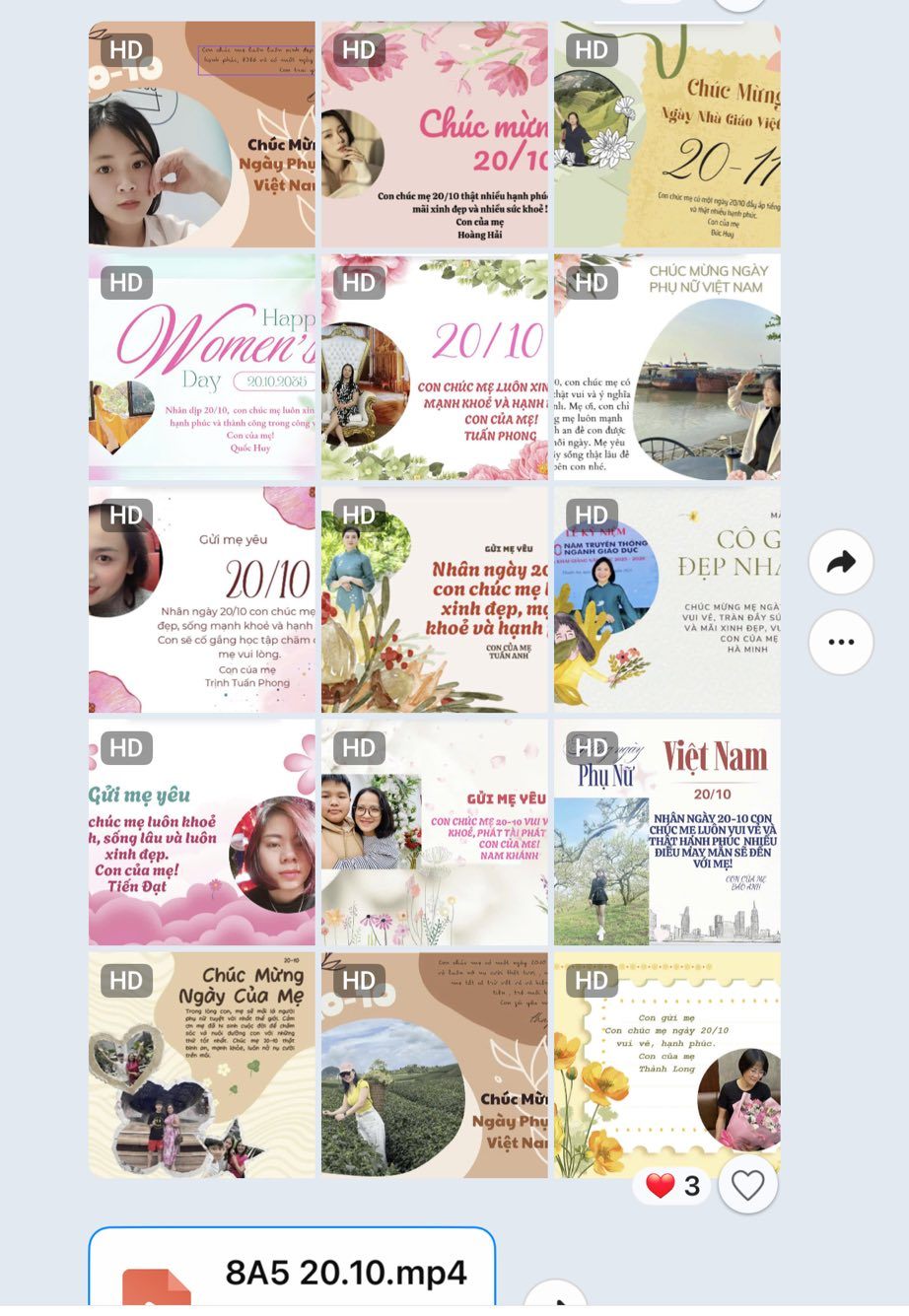View the Happy Women's Day card from Quốc Huy
Screen dimensions: 909x1316
point(202,367)
